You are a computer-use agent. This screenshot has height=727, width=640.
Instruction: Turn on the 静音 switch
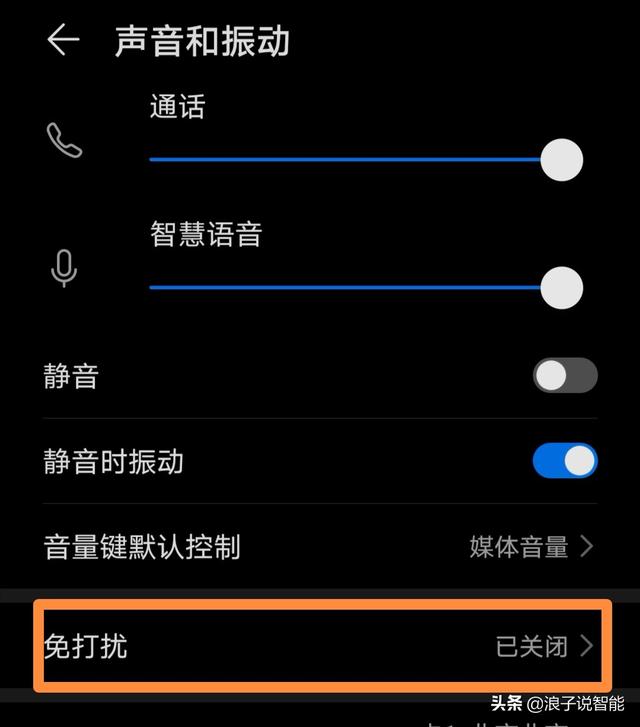click(x=565, y=376)
